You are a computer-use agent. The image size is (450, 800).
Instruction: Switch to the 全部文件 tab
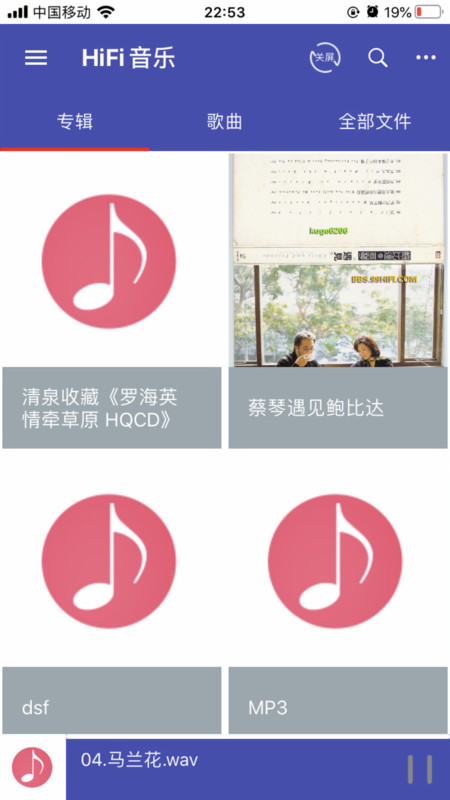pos(375,122)
